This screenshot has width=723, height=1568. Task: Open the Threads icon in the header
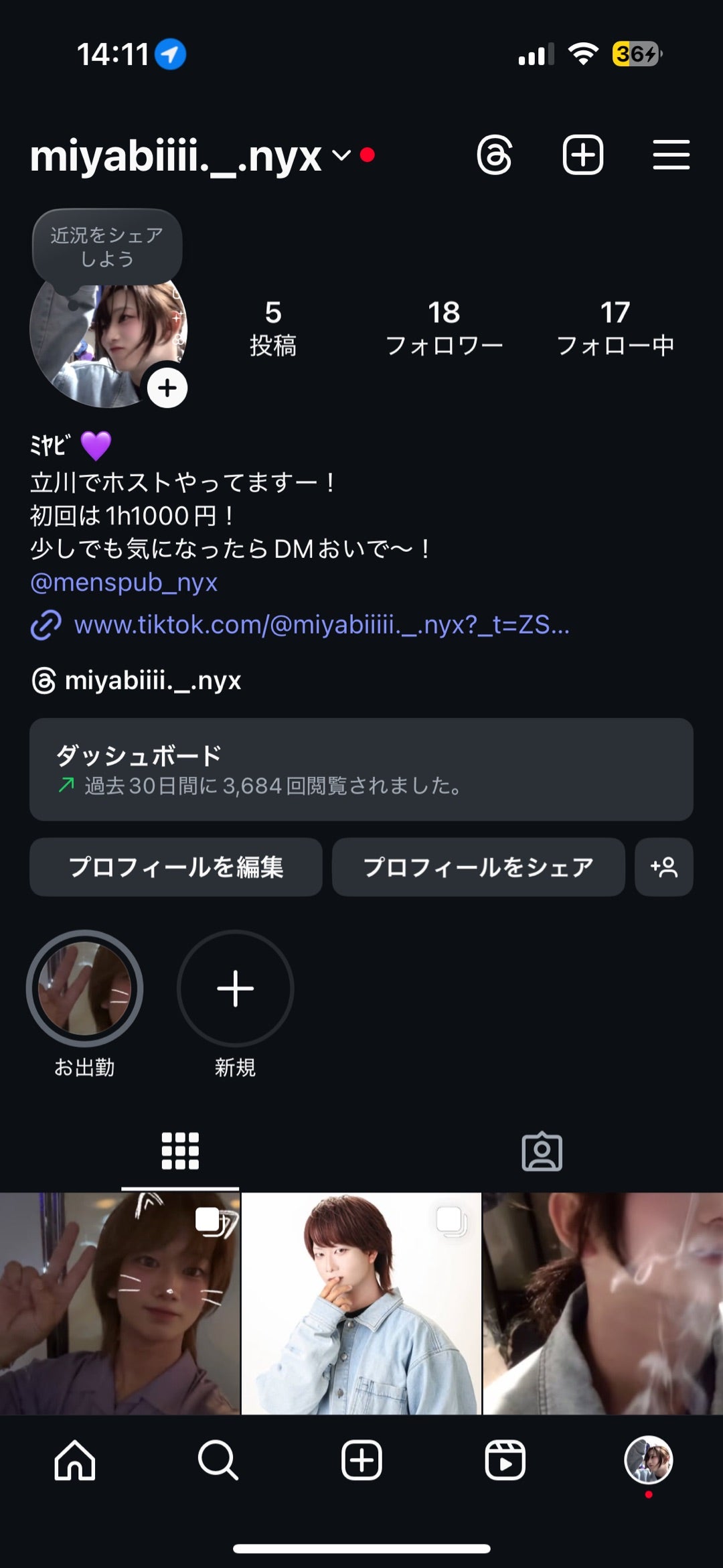495,155
